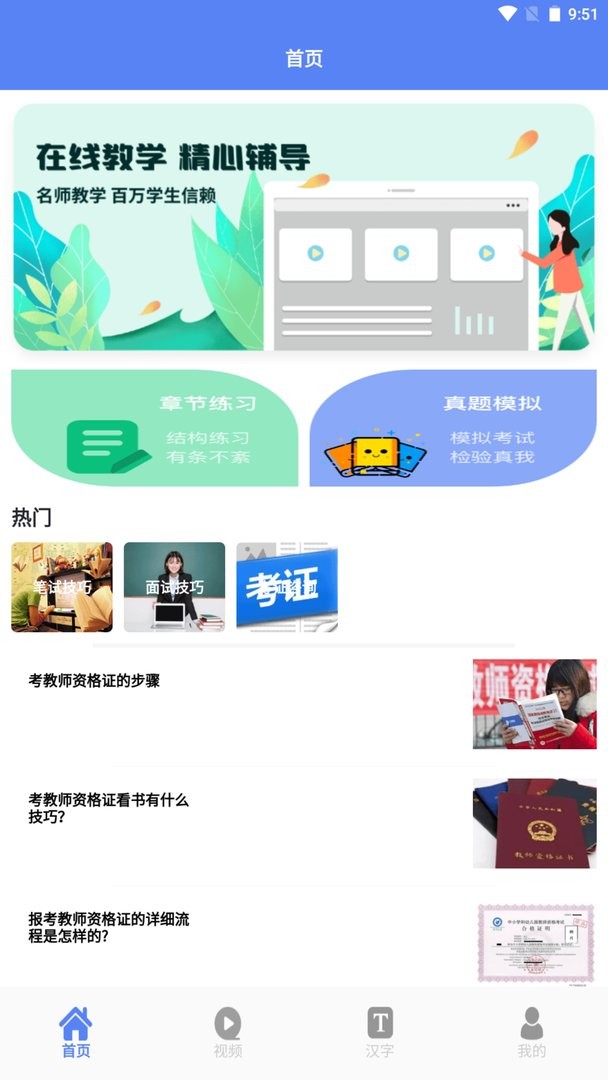Go to the 汉字 tab
The width and height of the screenshot is (608, 1080).
380,1033
